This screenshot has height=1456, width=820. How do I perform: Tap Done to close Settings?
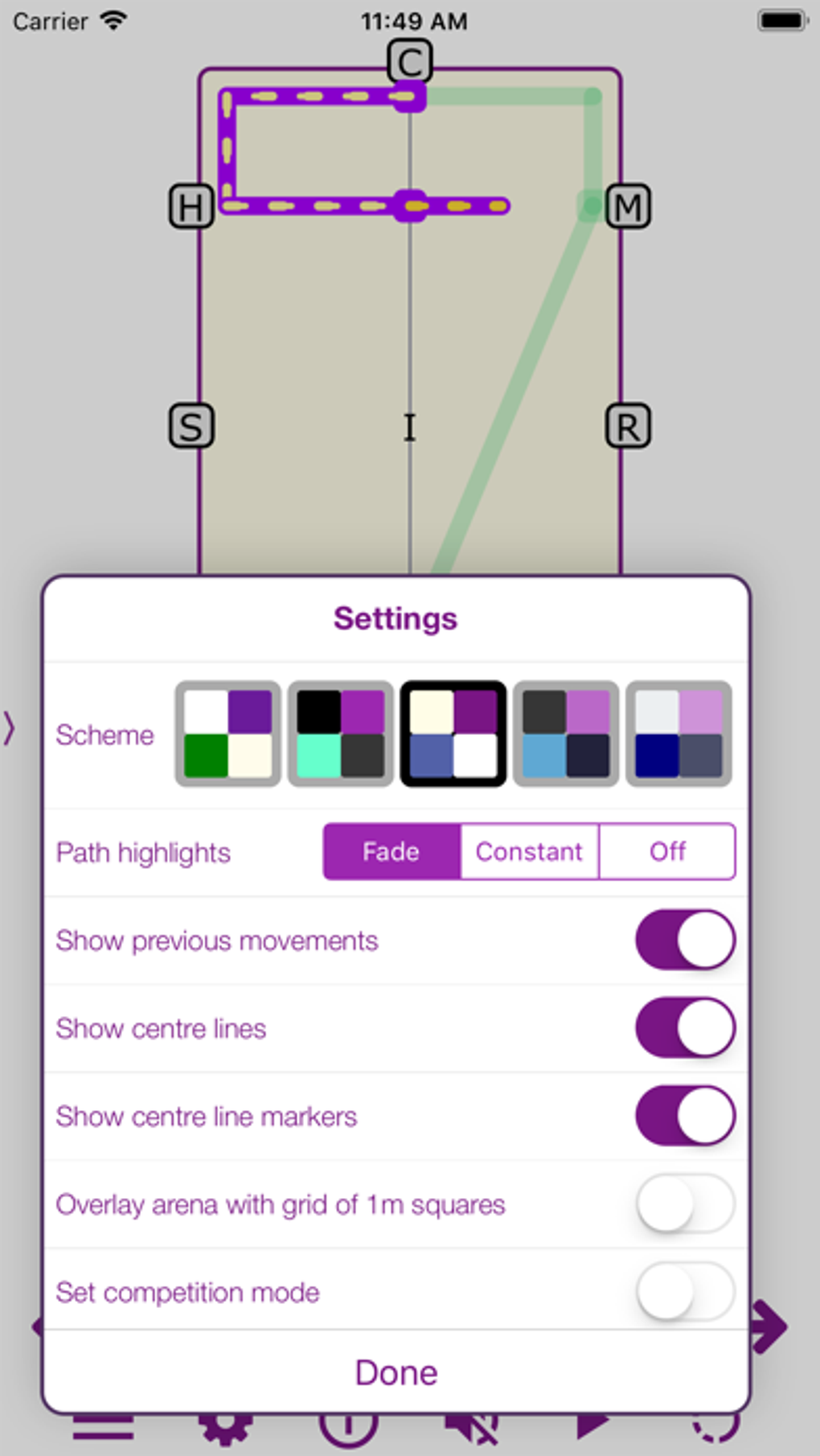tap(396, 1372)
